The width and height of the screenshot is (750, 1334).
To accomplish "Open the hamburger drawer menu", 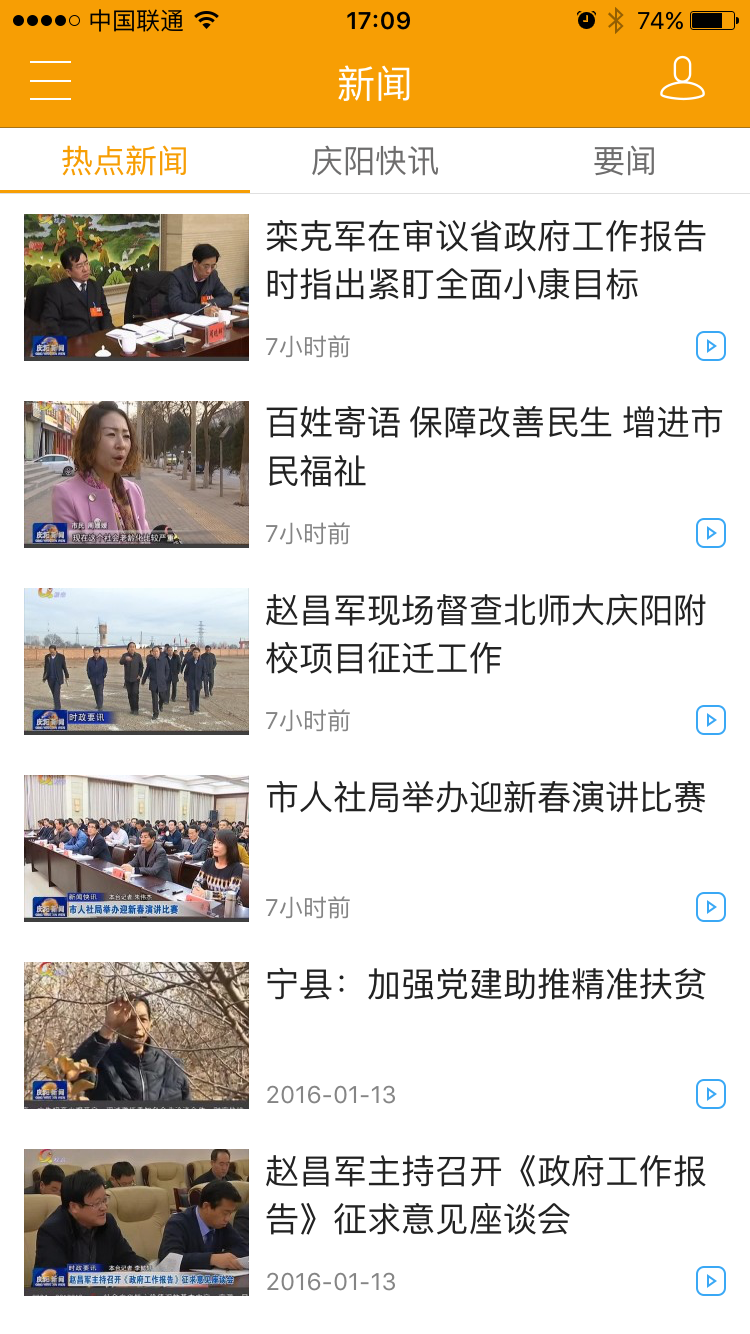I will 50,80.
